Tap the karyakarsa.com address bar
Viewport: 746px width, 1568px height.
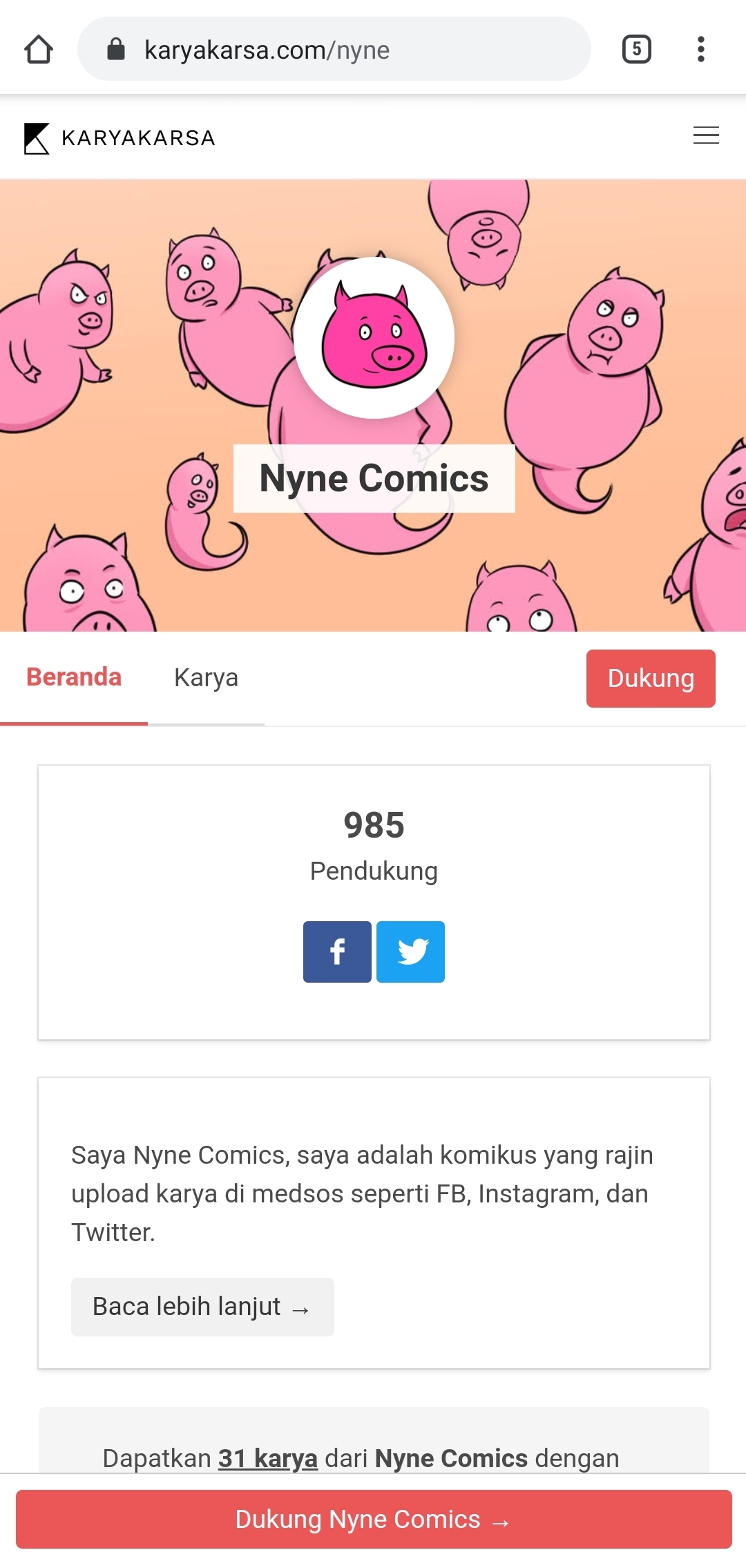click(334, 50)
